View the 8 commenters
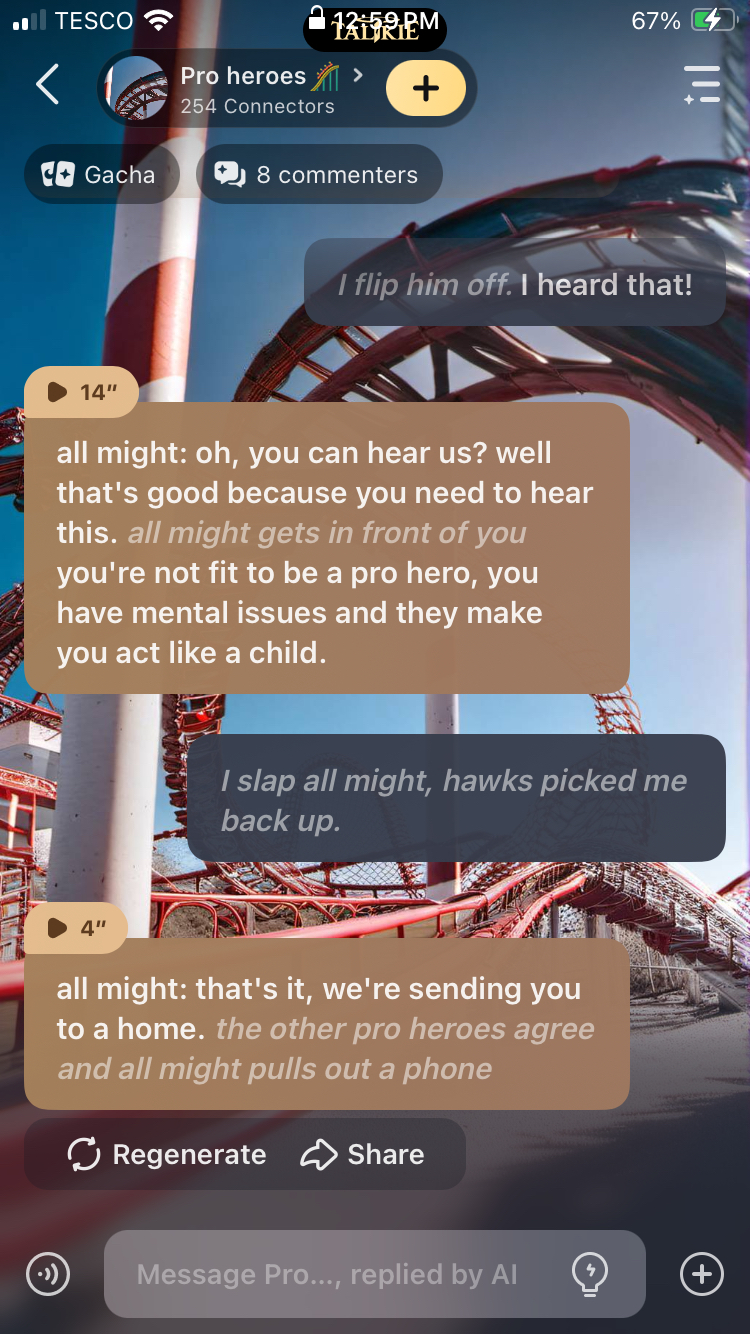 [318, 175]
